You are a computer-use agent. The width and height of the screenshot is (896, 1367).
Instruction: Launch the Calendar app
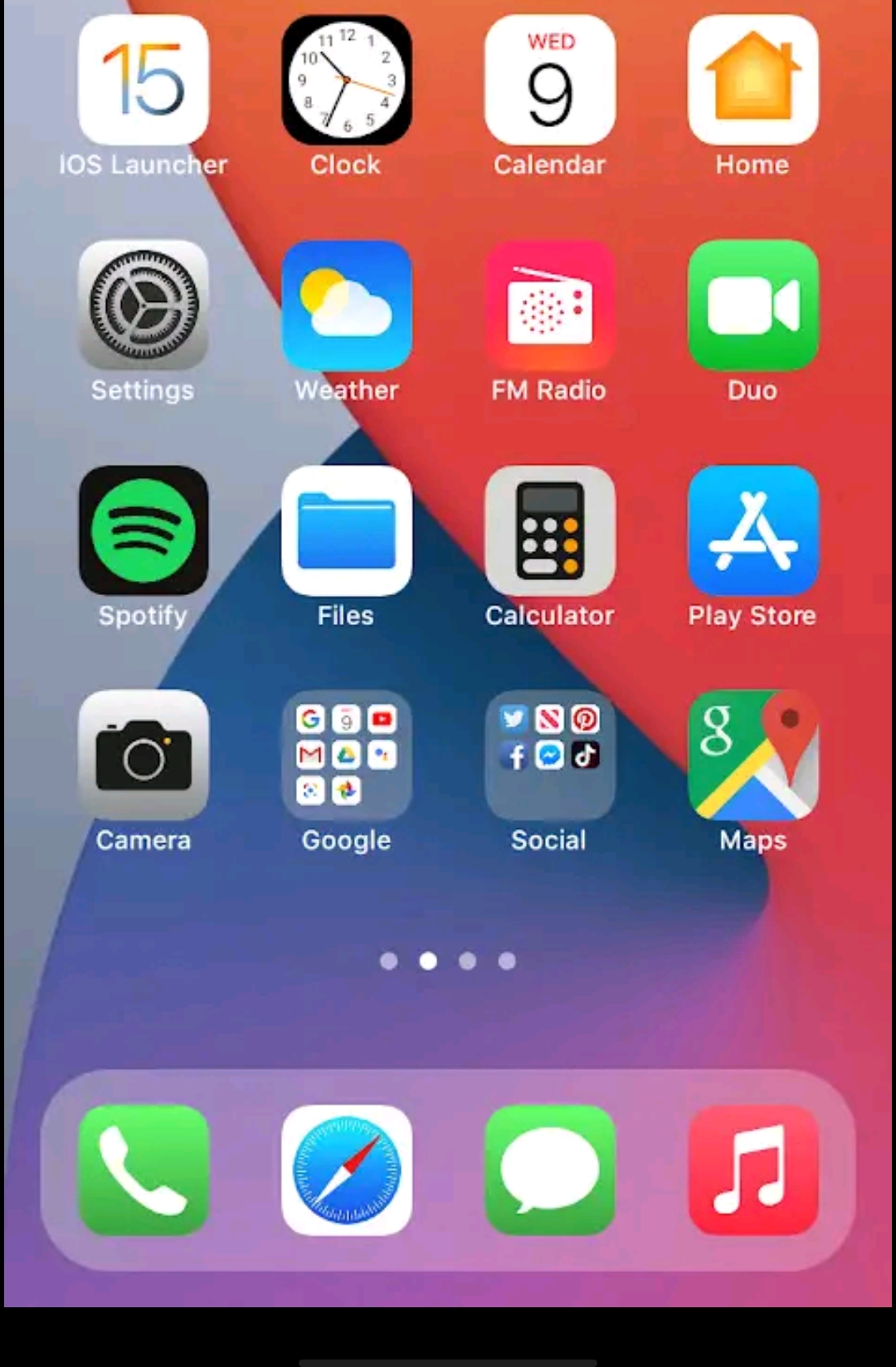click(549, 81)
